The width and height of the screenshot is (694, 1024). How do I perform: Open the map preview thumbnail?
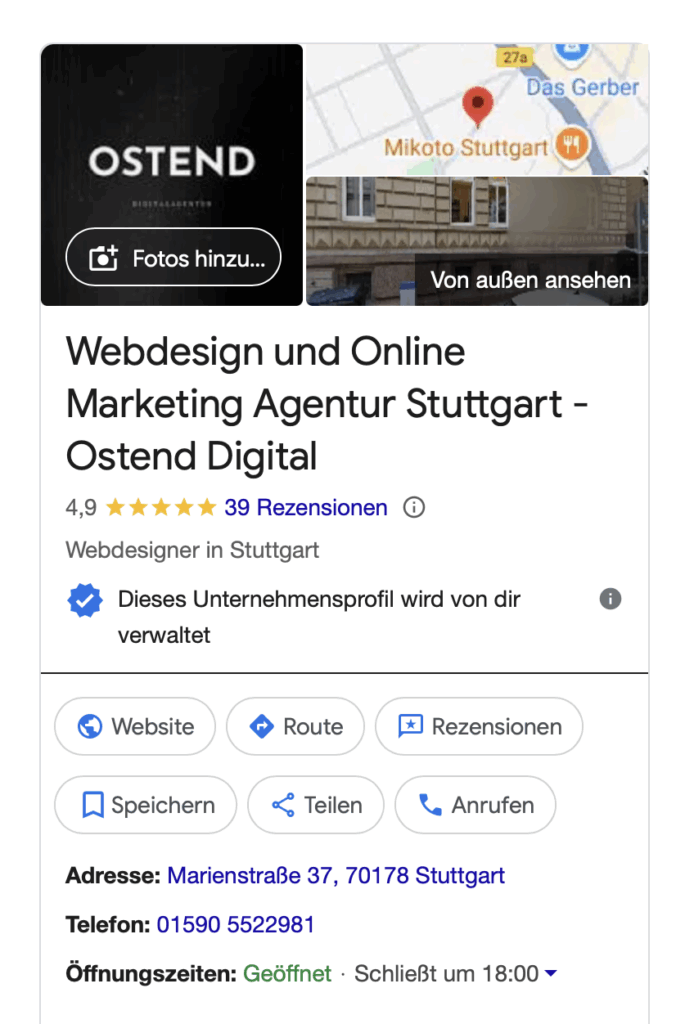click(476, 108)
